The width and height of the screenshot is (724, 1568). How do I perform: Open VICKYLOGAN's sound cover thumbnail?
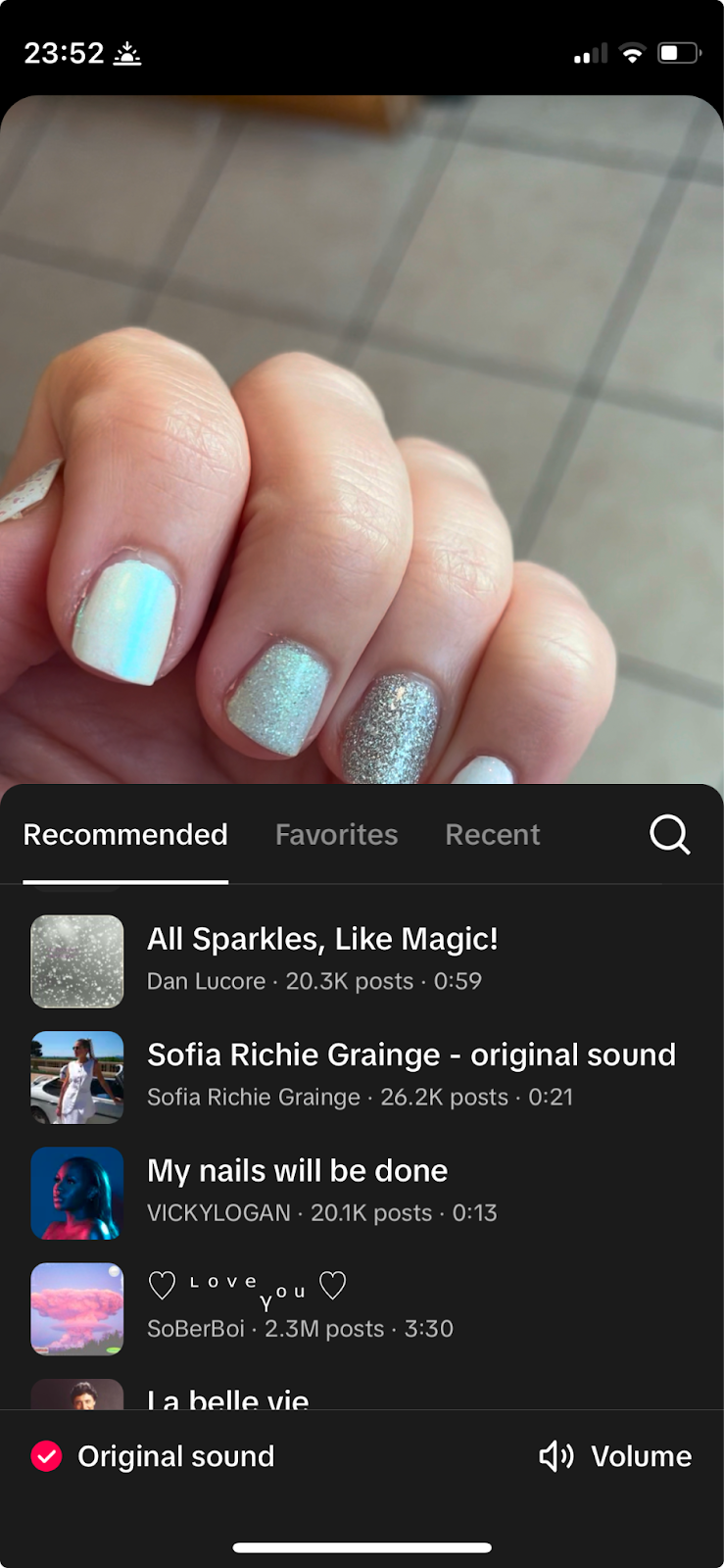tap(76, 1193)
